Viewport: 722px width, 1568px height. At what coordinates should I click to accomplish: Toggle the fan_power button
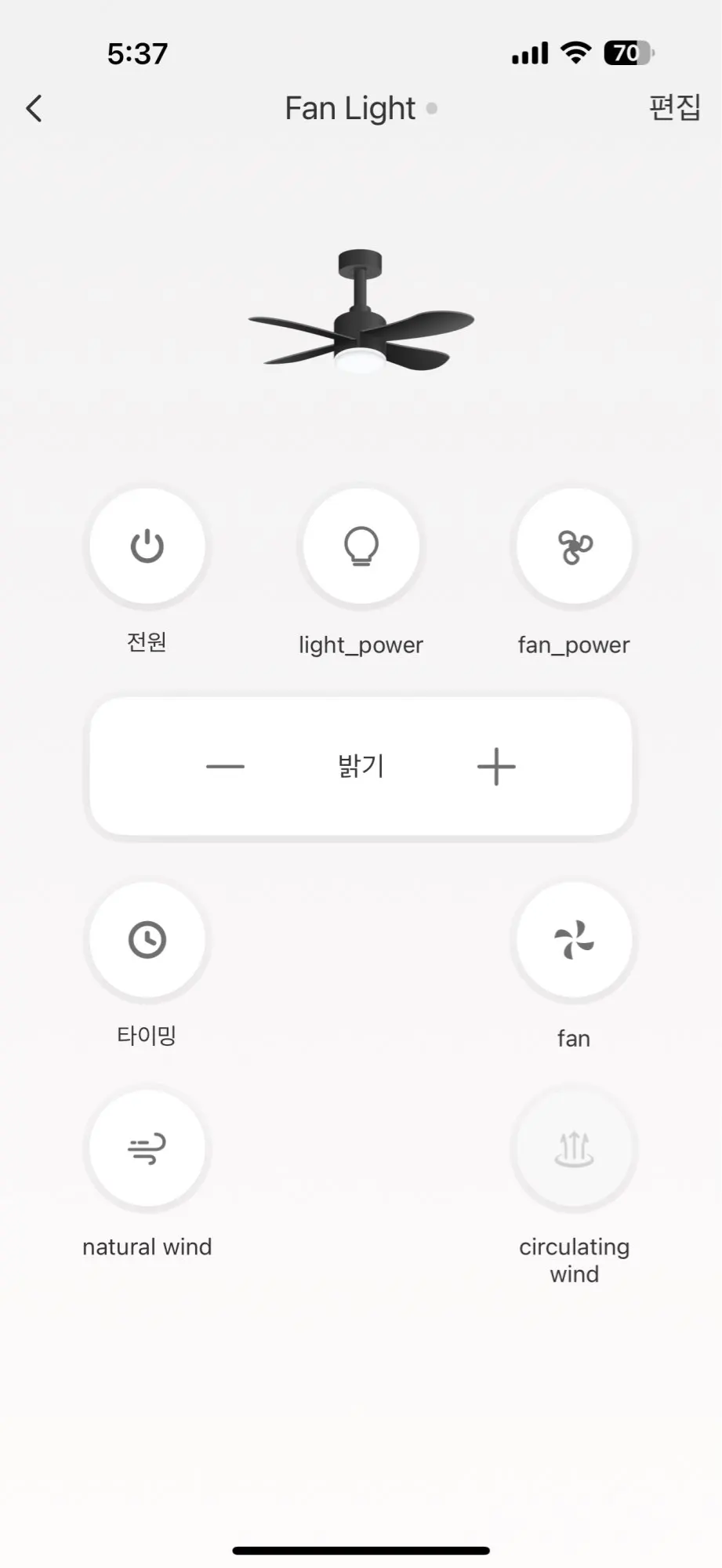575,546
